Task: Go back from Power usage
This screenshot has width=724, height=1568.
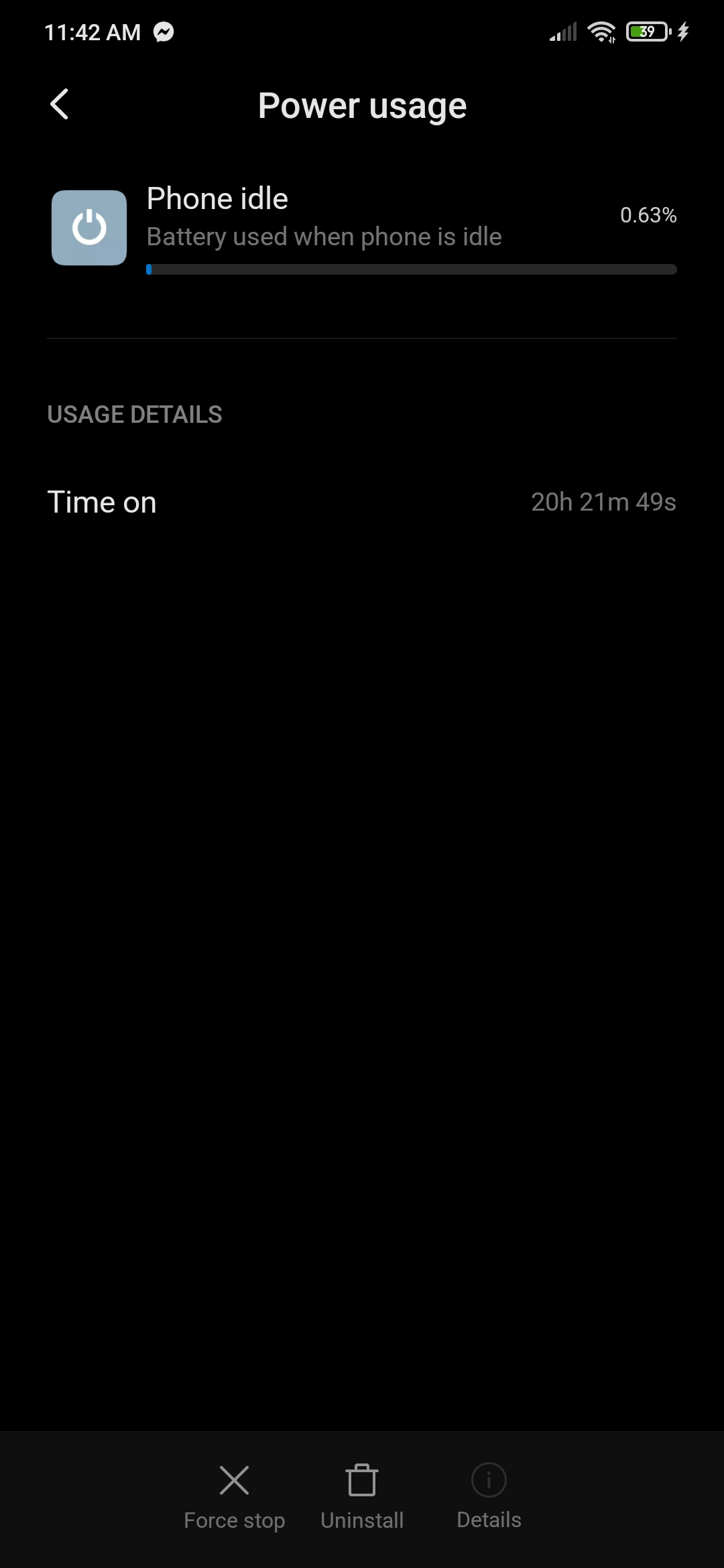Action: point(60,105)
